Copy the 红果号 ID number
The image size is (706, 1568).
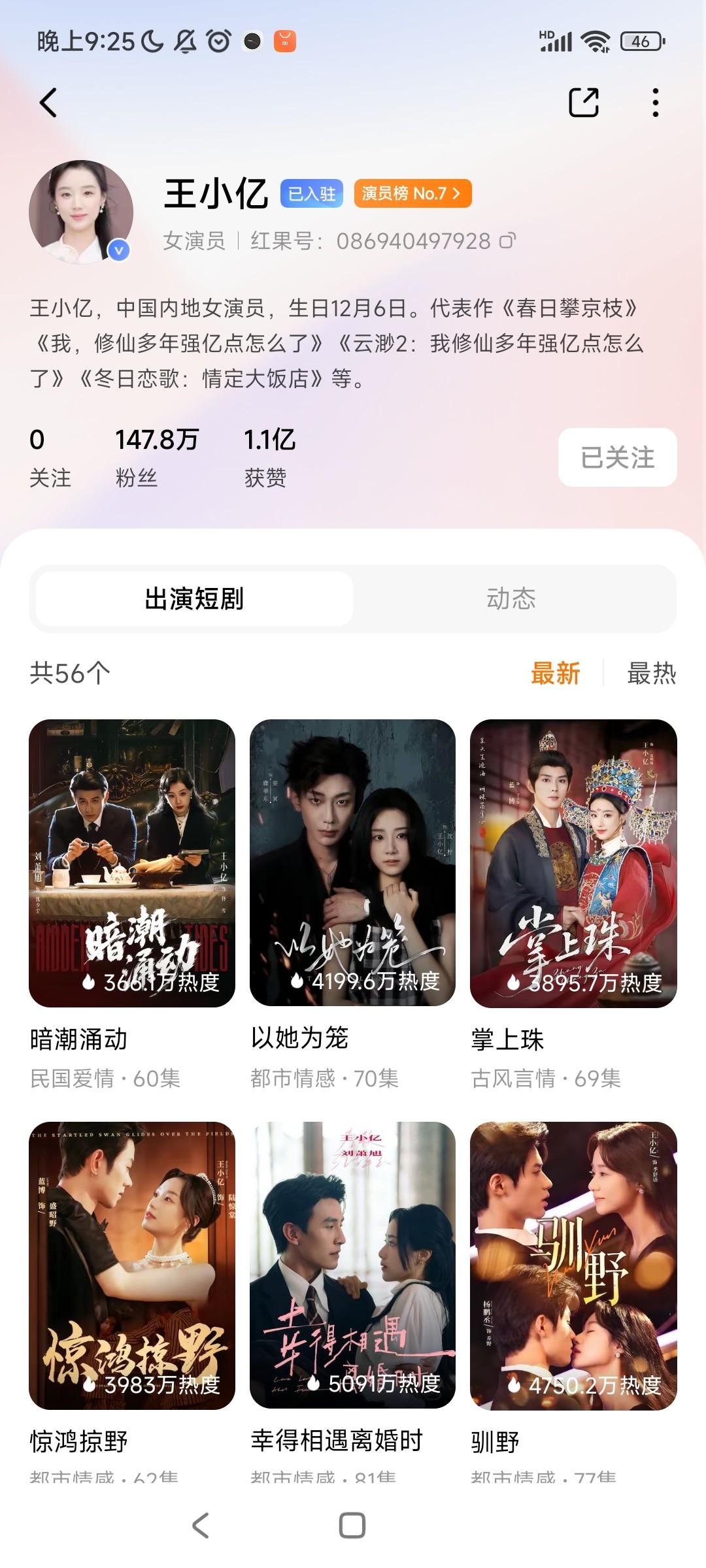(508, 241)
